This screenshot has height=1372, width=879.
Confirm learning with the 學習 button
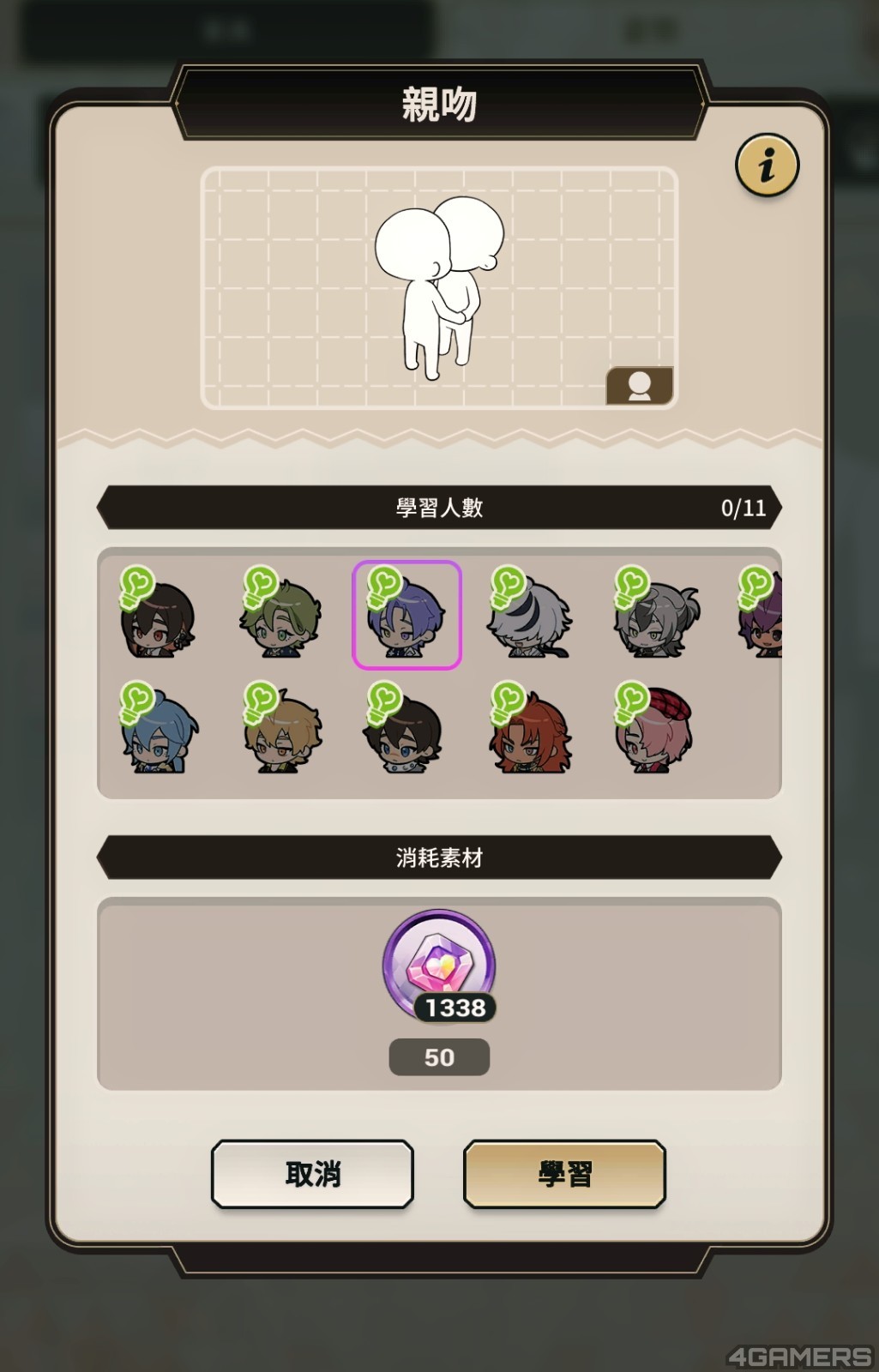coord(564,1173)
